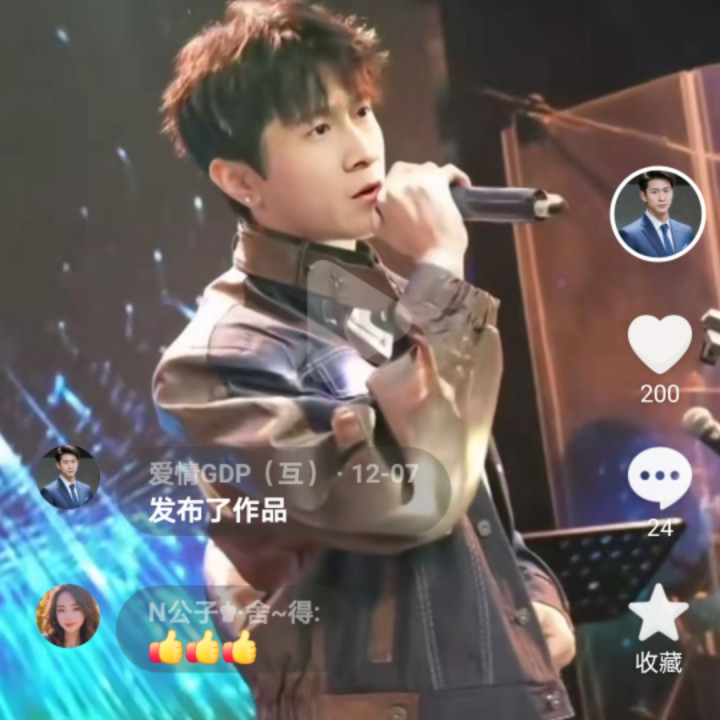This screenshot has width=720, height=720.
Task: Open the creator's profile avatar on the right
Action: pyautogui.click(x=657, y=214)
